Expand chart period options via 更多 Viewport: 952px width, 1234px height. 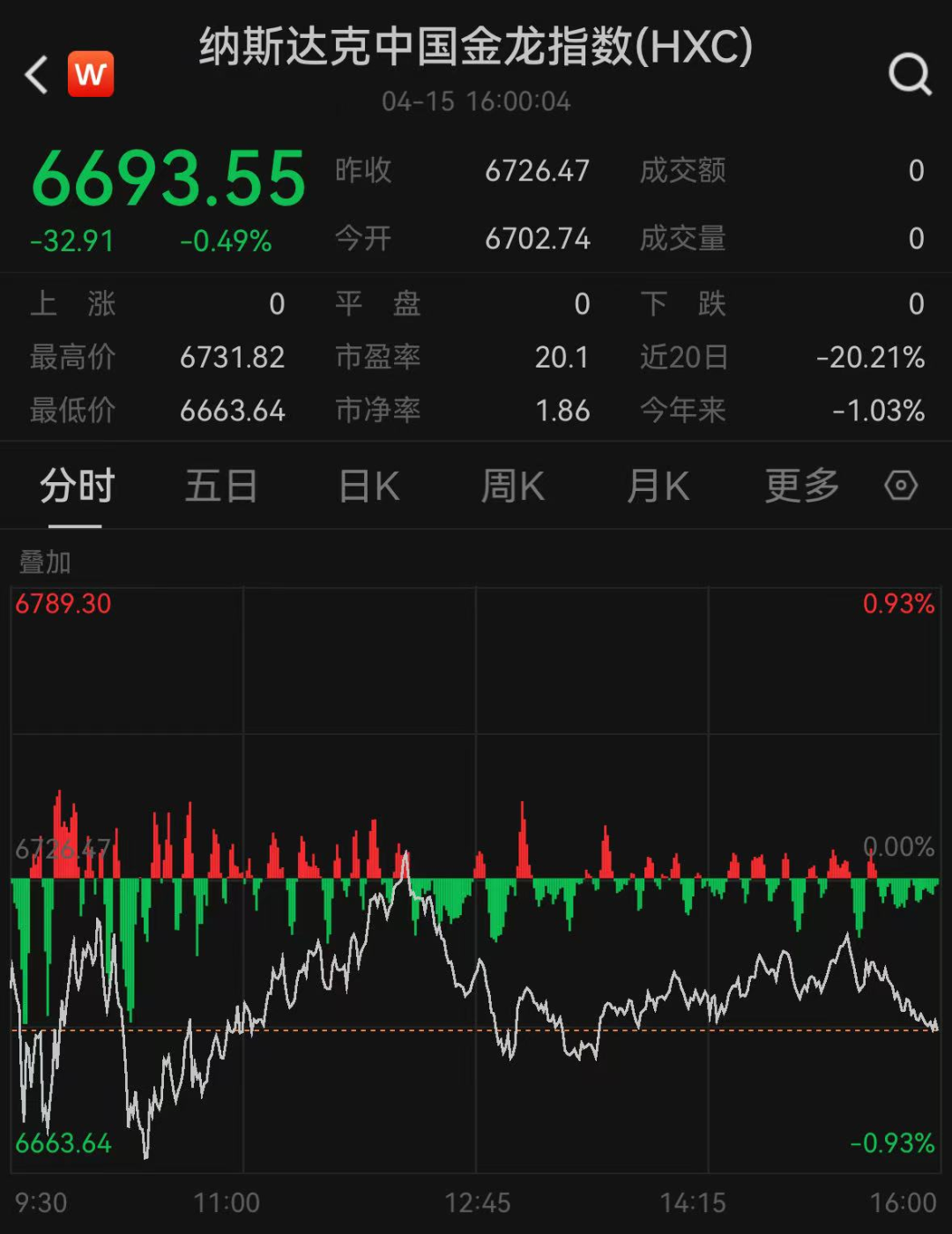[x=800, y=486]
